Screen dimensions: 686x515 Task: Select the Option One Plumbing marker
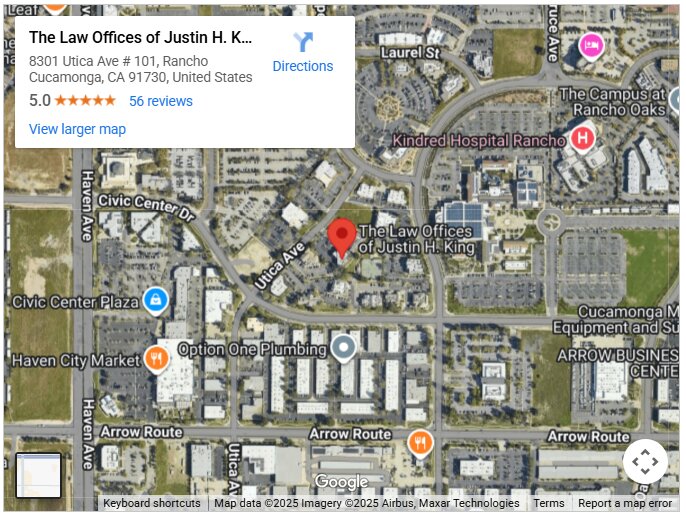coord(344,348)
